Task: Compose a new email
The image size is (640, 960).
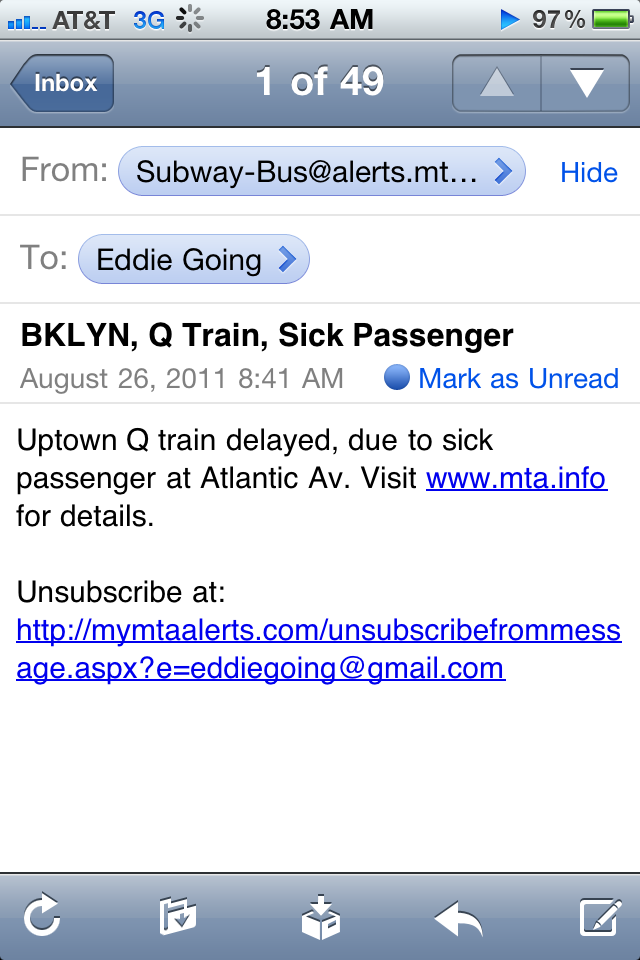Action: pos(601,916)
